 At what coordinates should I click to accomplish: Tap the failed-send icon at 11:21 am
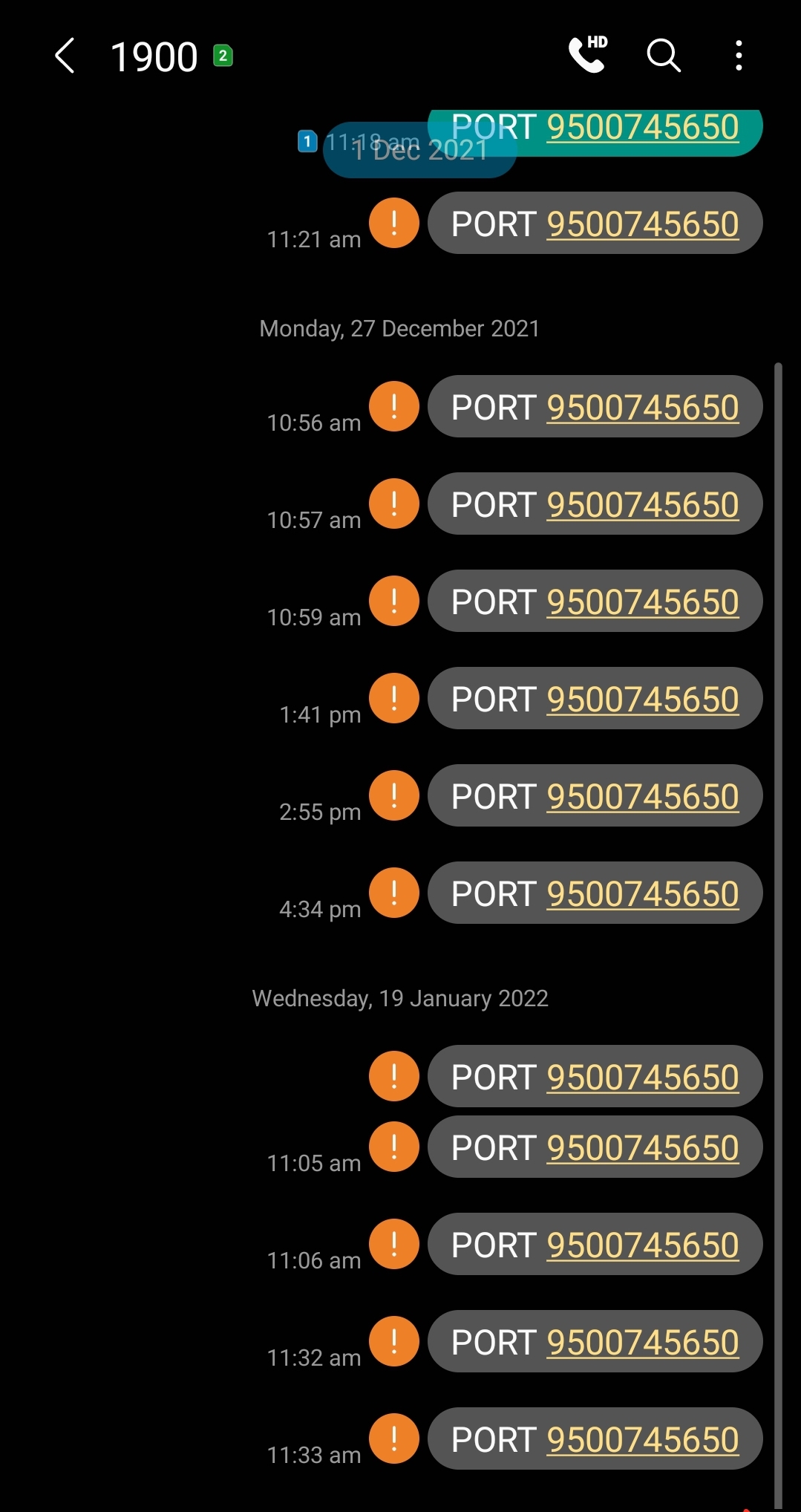click(x=394, y=223)
